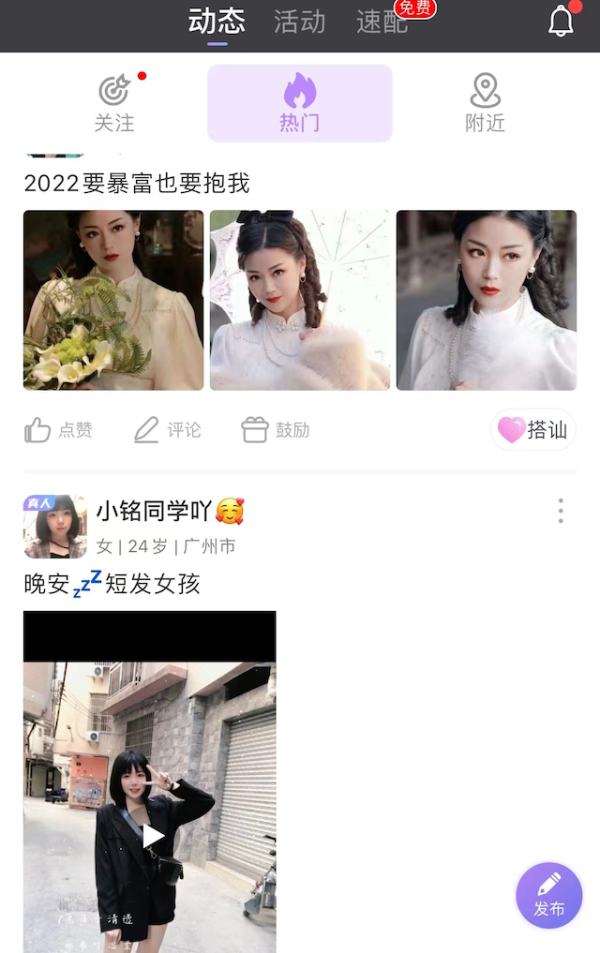Tap the 搭讪 button

tap(533, 430)
